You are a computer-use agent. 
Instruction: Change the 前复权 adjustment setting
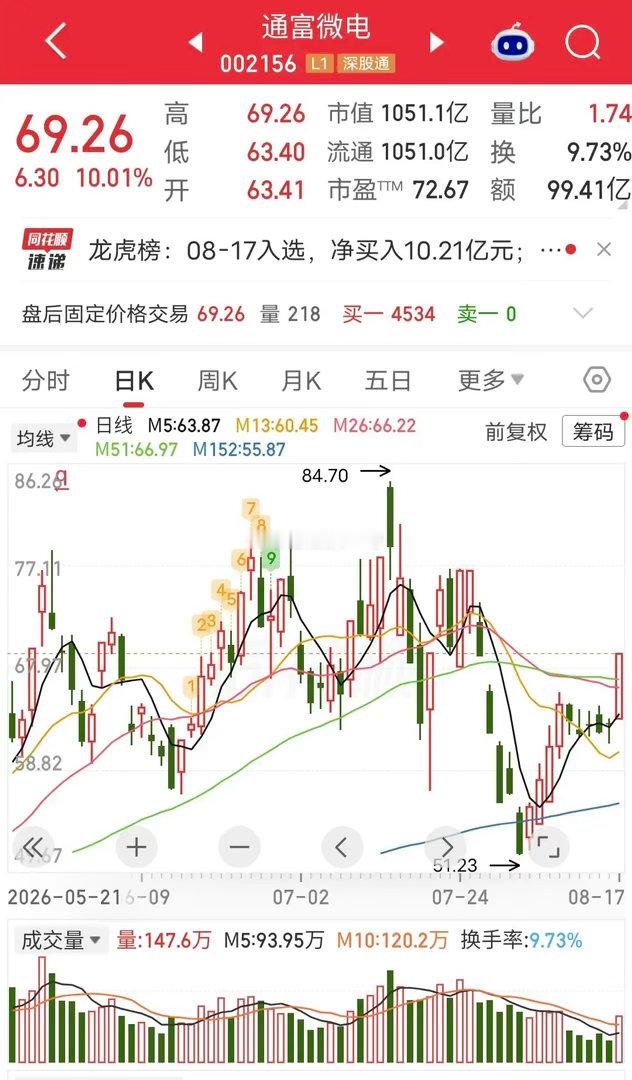[x=516, y=432]
